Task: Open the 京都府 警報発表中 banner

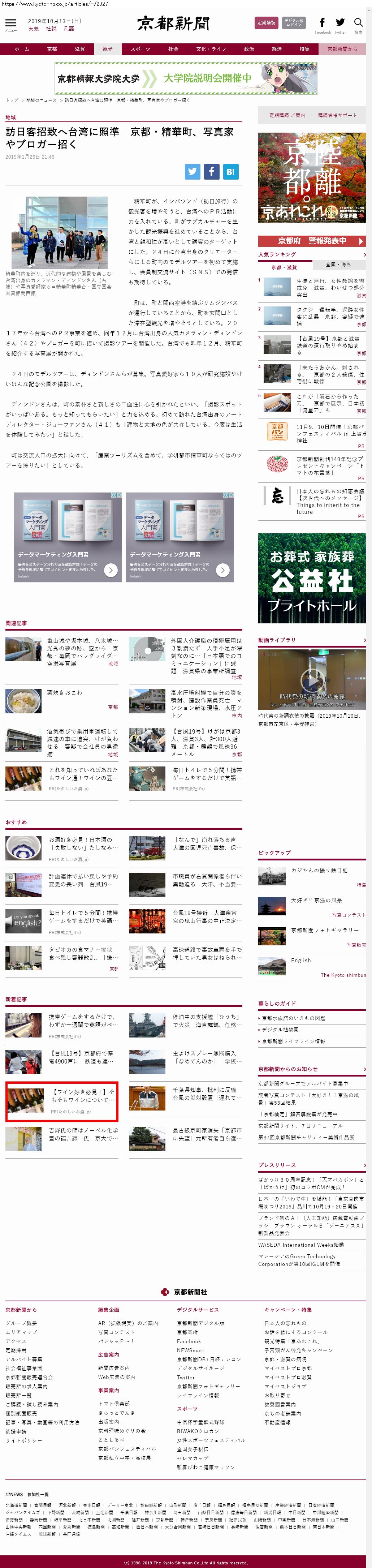Action: coord(311,240)
